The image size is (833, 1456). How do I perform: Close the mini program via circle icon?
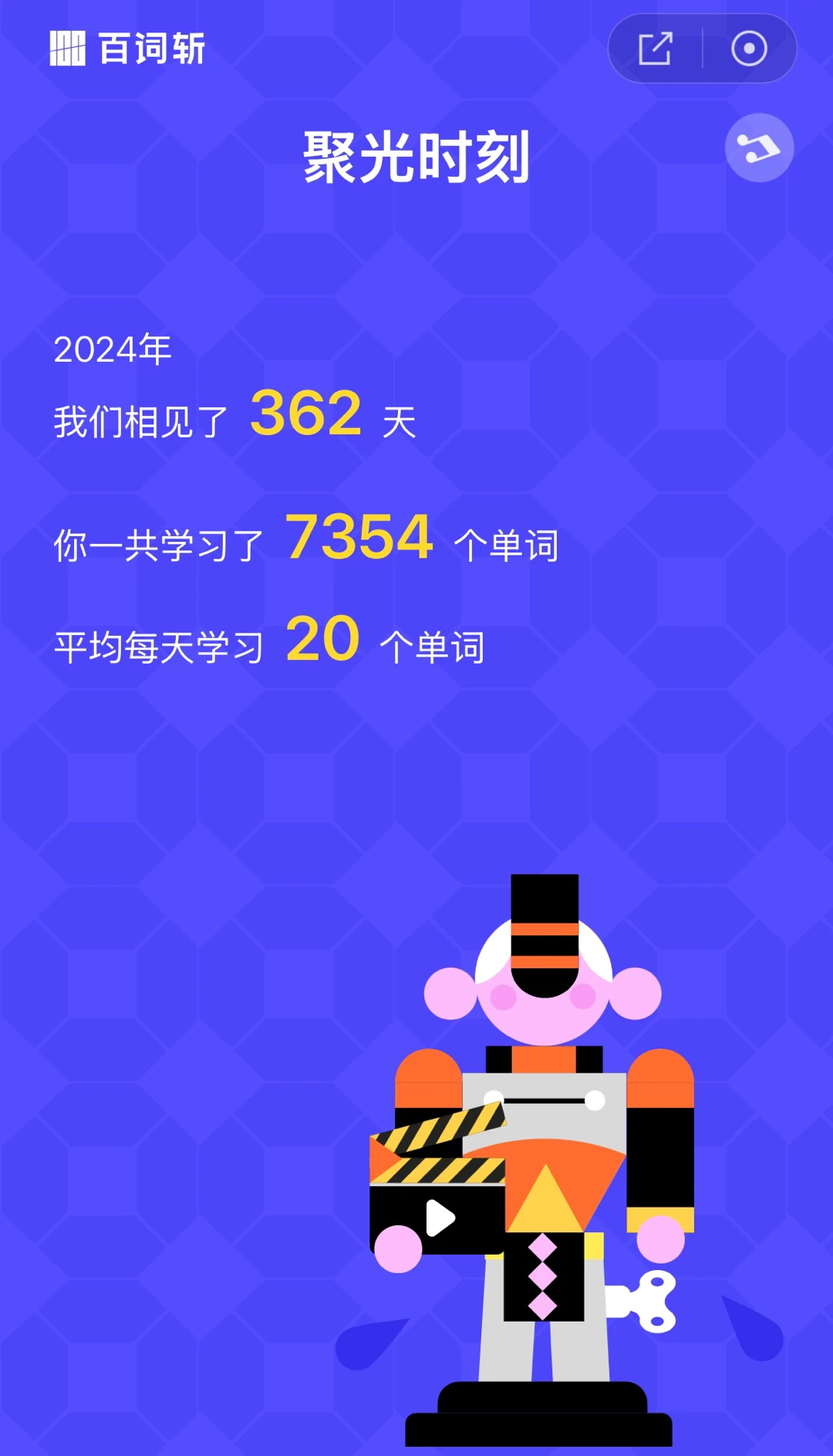[x=748, y=49]
